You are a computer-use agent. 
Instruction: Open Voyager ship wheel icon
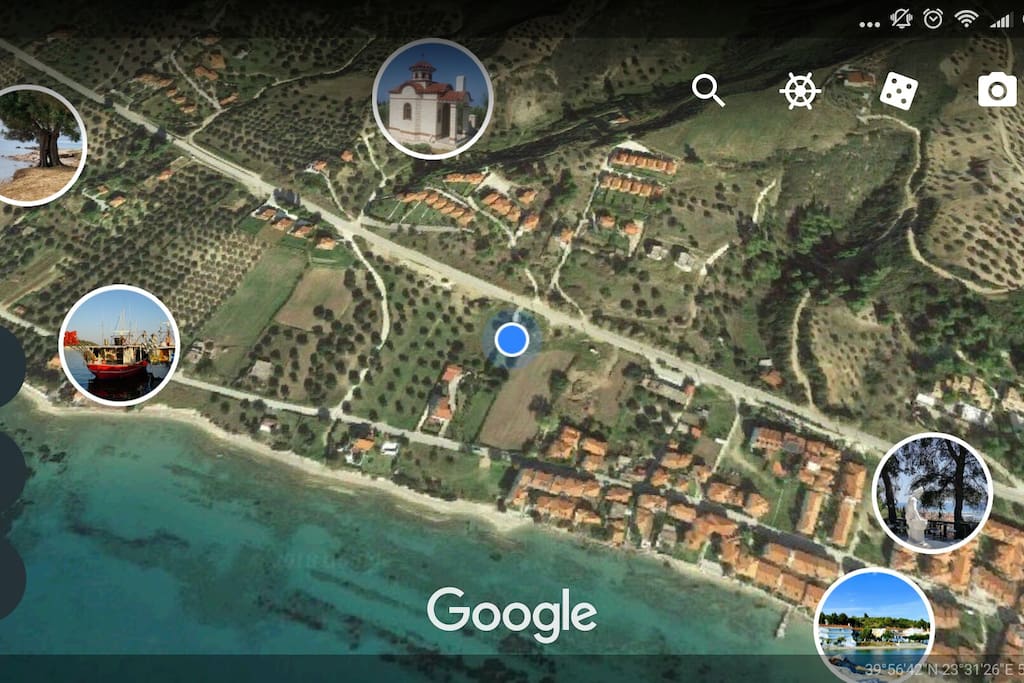point(800,91)
